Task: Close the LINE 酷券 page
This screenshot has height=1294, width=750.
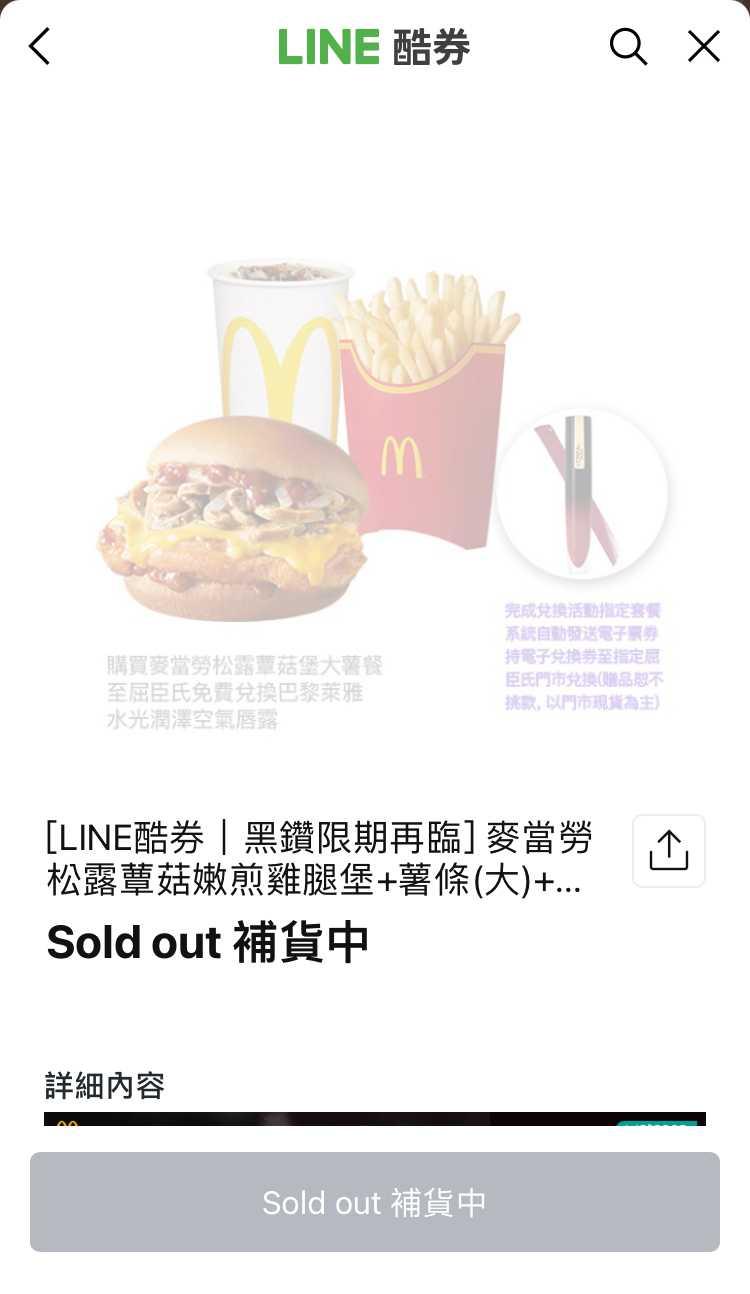Action: click(704, 46)
